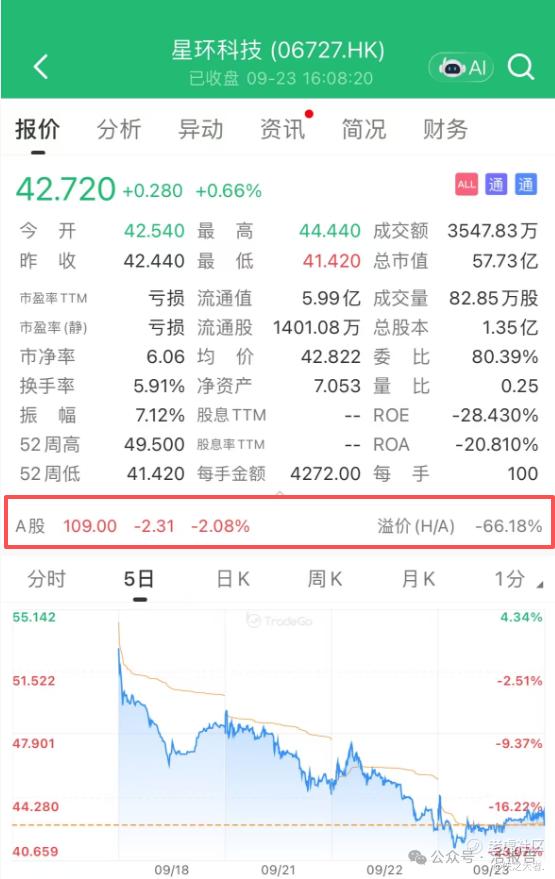
Task: Open the AI assistant button
Action: point(461,67)
